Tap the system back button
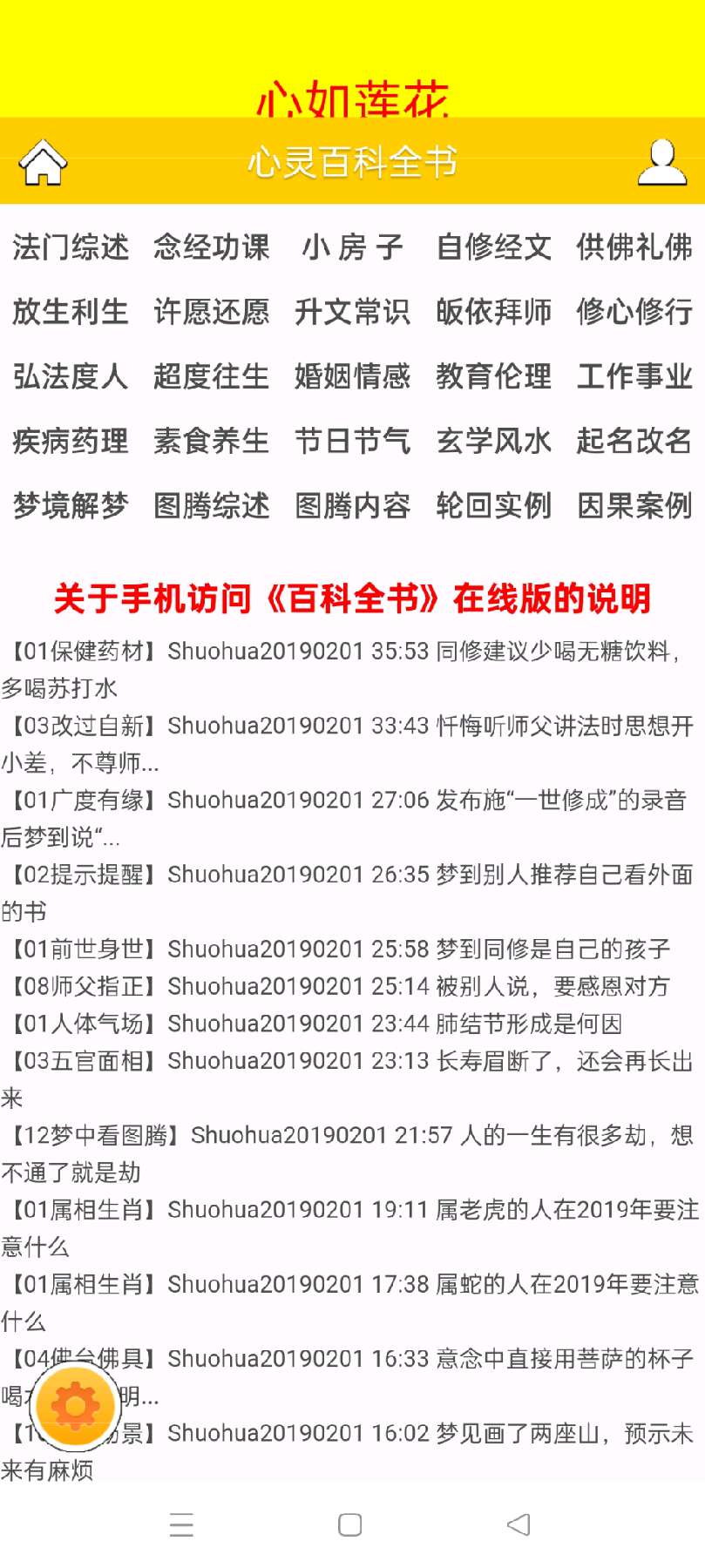 (x=519, y=1524)
